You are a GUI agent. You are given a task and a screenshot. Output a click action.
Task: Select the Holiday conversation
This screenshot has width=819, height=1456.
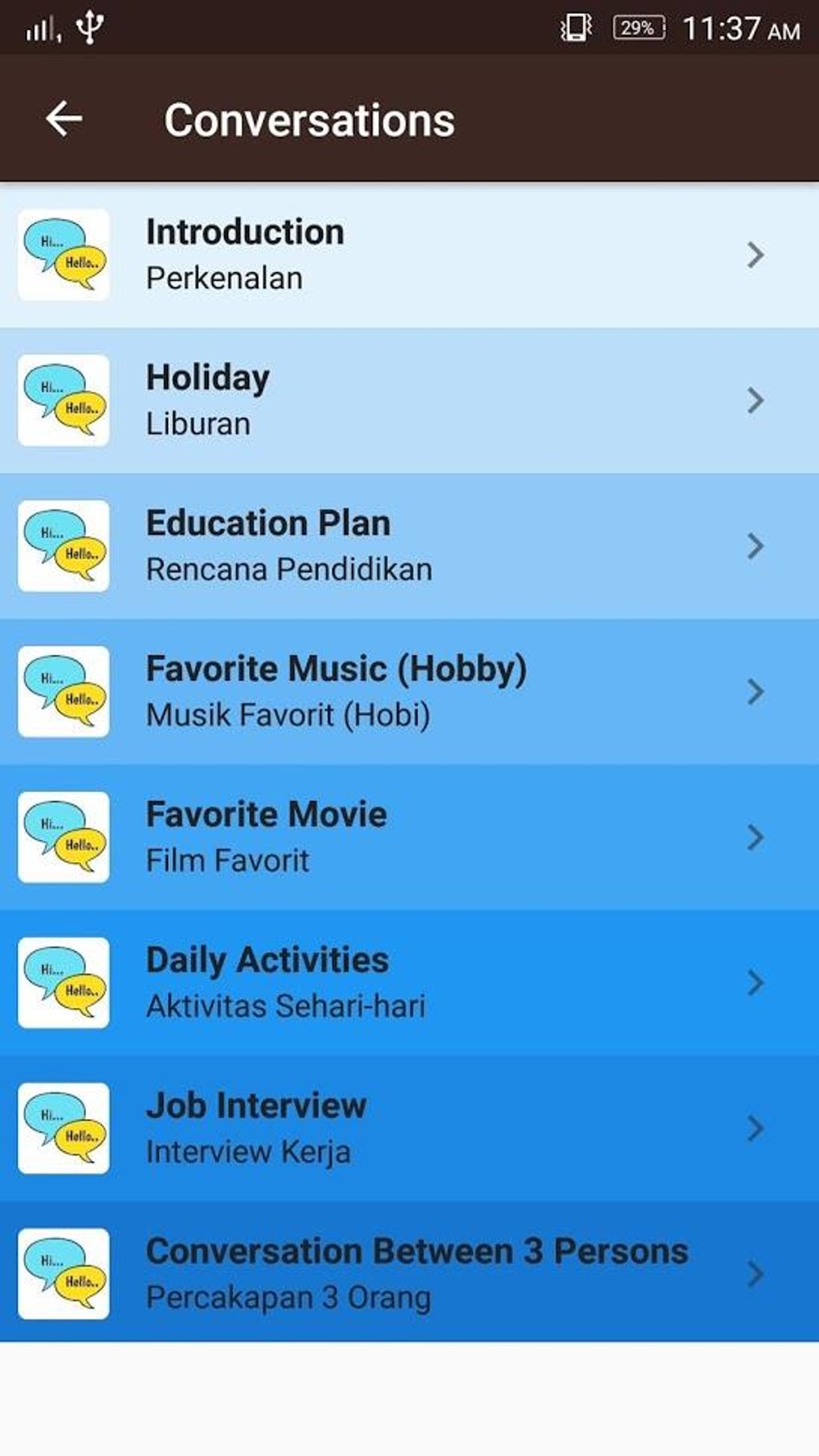coord(409,401)
